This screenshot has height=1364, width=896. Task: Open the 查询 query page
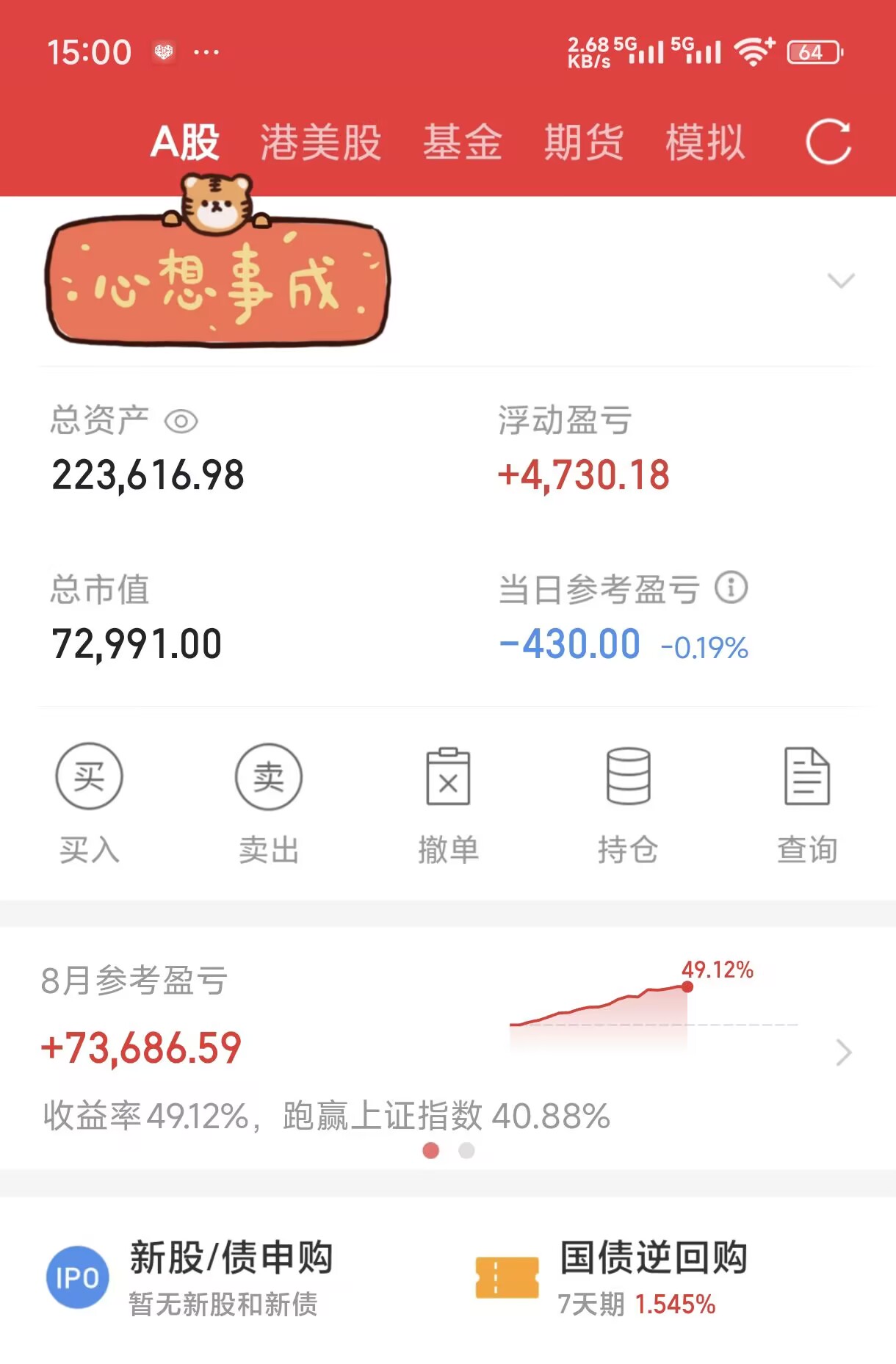pos(807,802)
